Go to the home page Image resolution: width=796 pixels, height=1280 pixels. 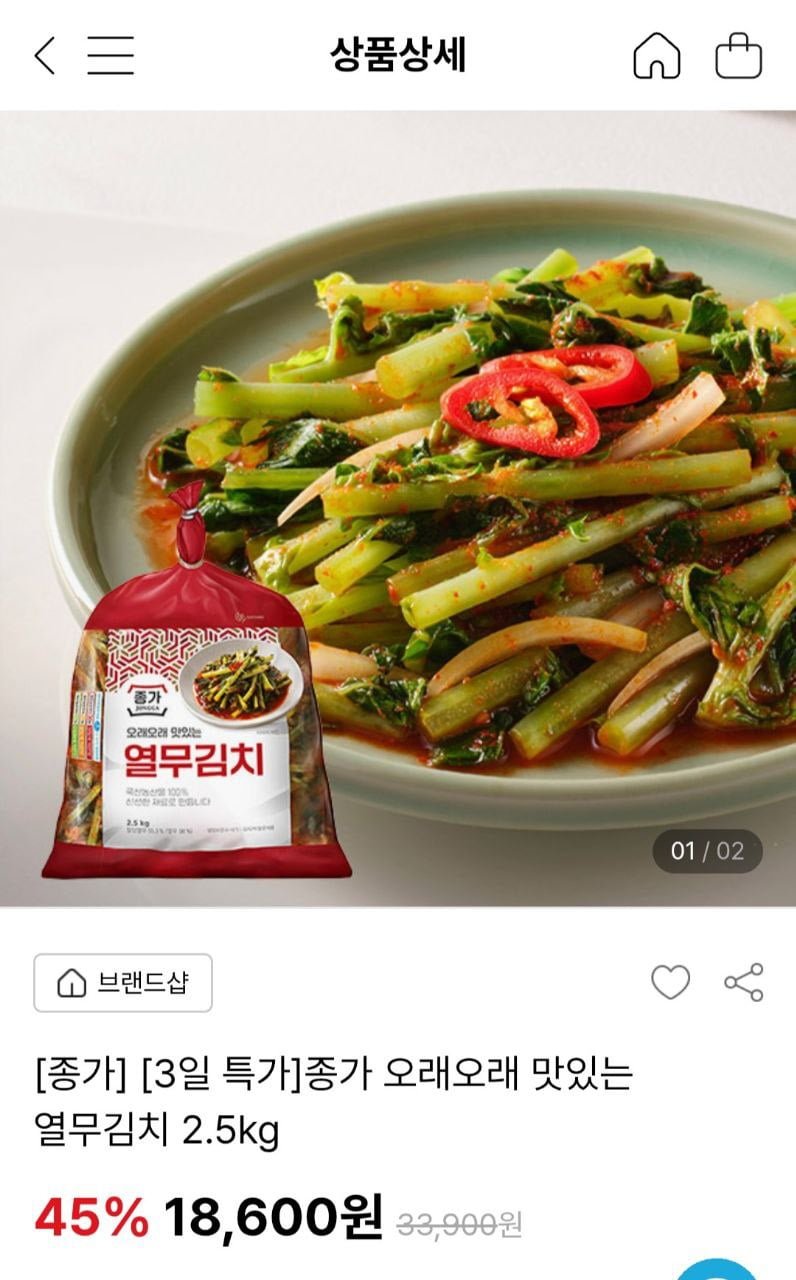pyautogui.click(x=656, y=56)
